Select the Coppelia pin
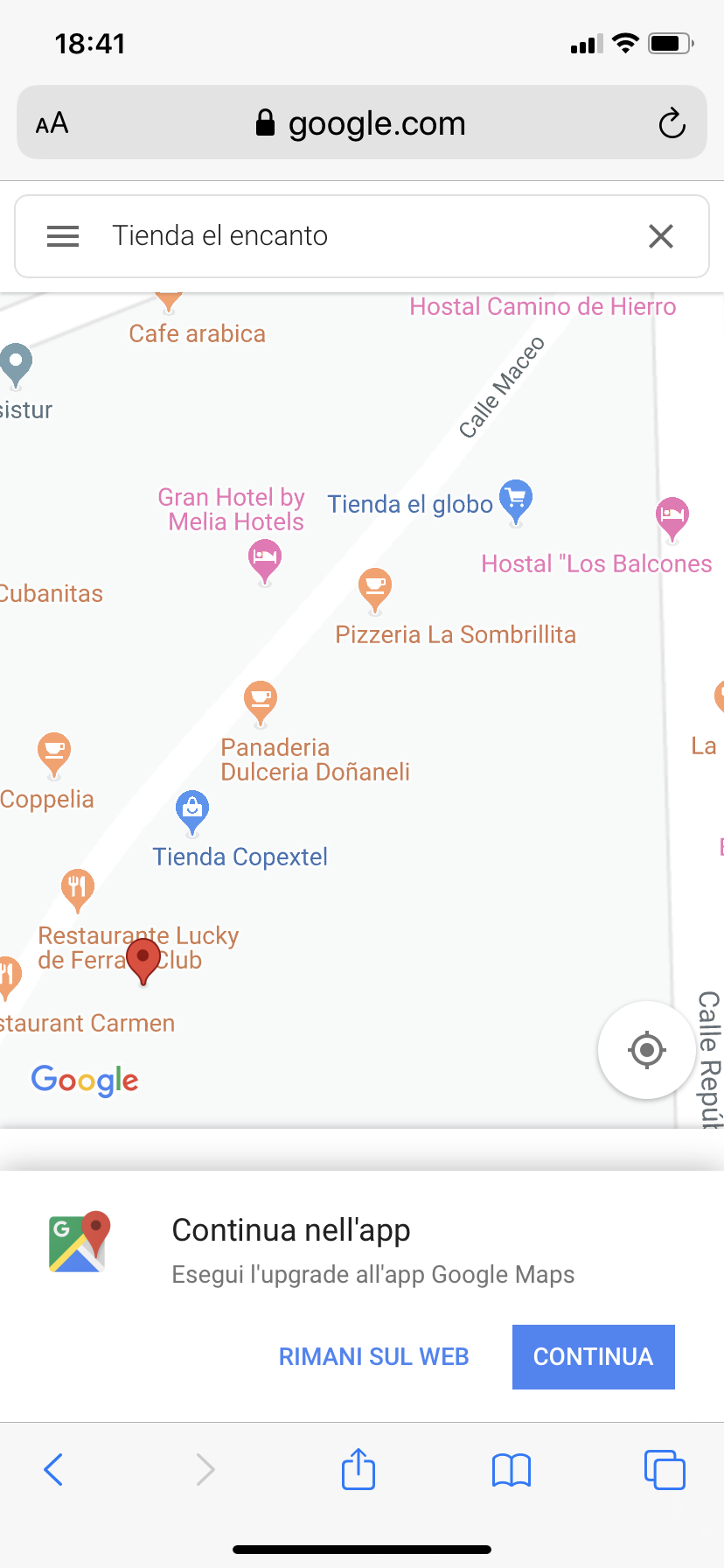This screenshot has width=724, height=1568. pos(54,752)
